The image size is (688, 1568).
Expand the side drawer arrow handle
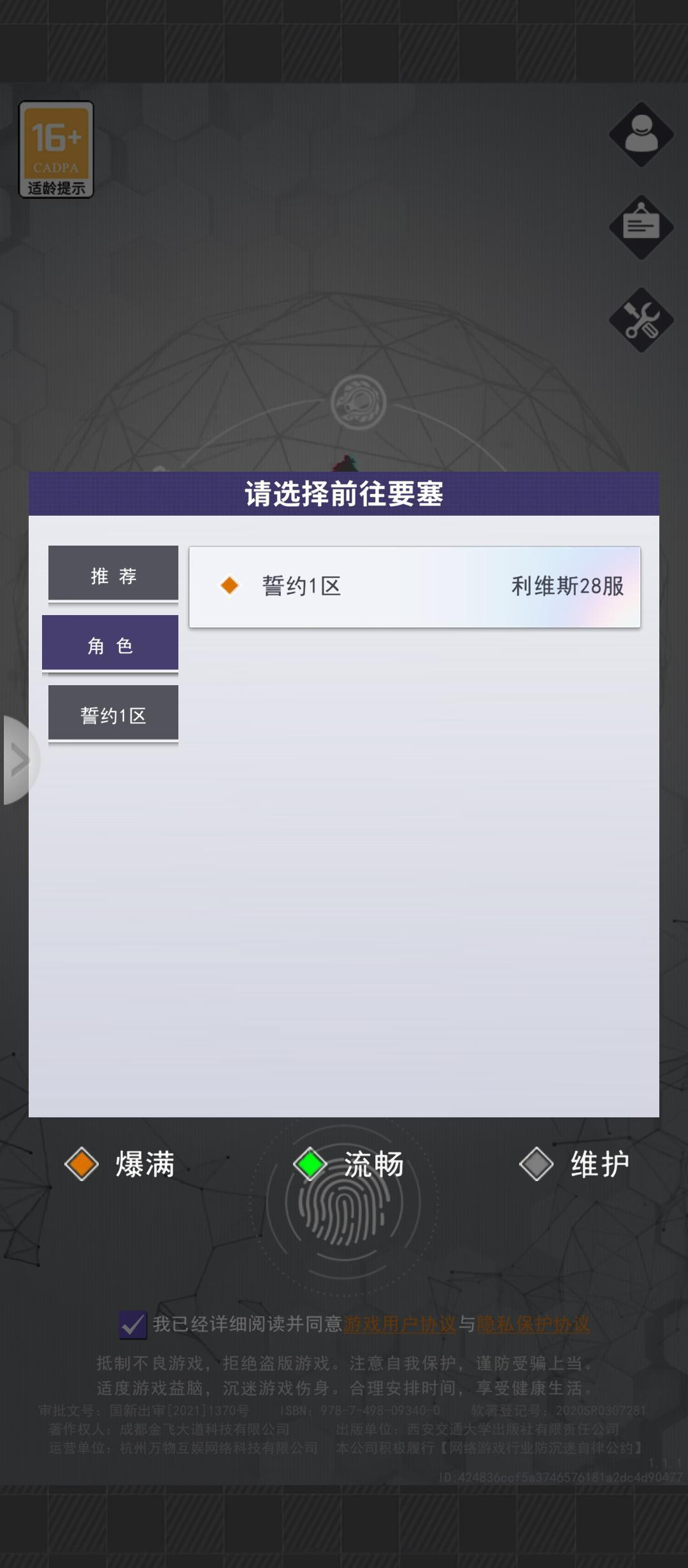[x=19, y=760]
